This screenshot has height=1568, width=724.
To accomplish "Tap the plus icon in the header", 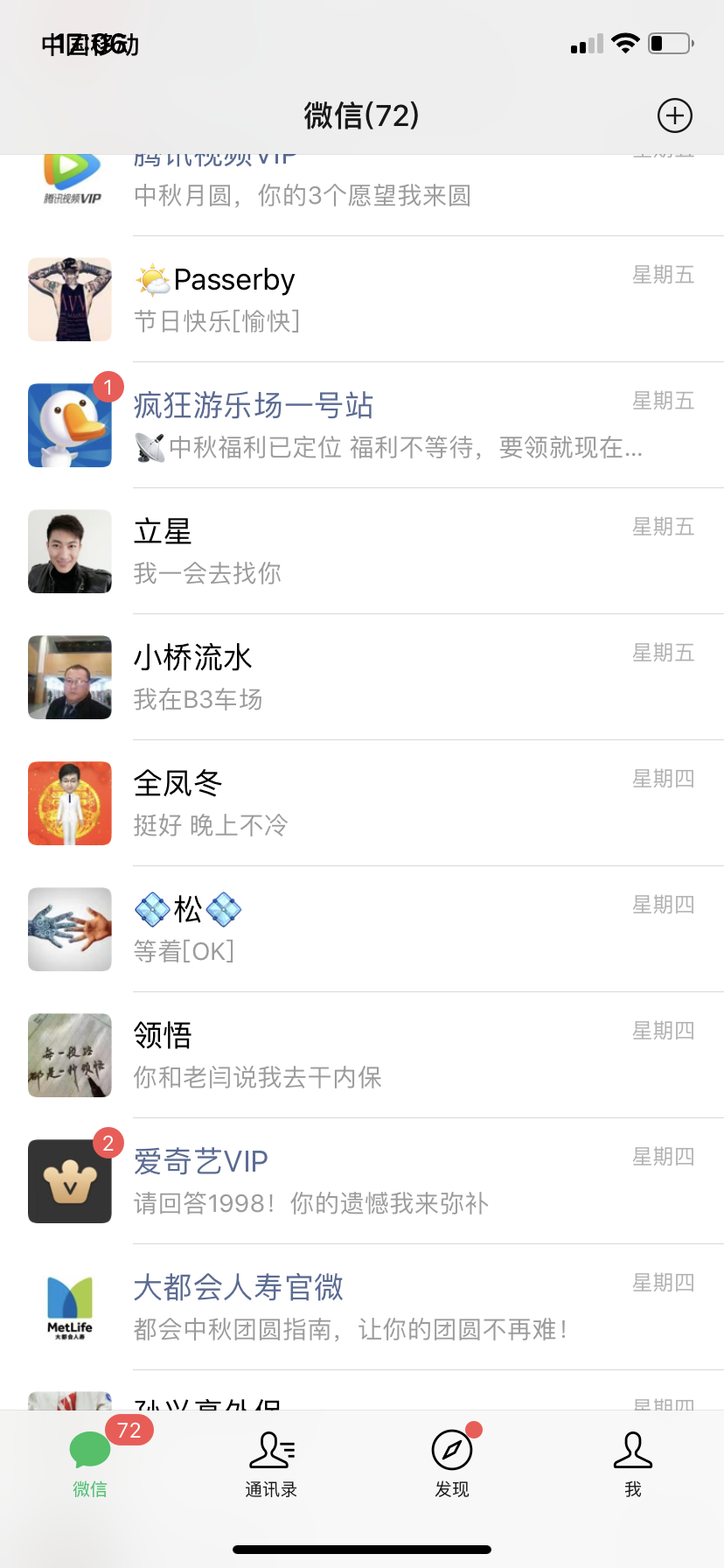I will [674, 115].
